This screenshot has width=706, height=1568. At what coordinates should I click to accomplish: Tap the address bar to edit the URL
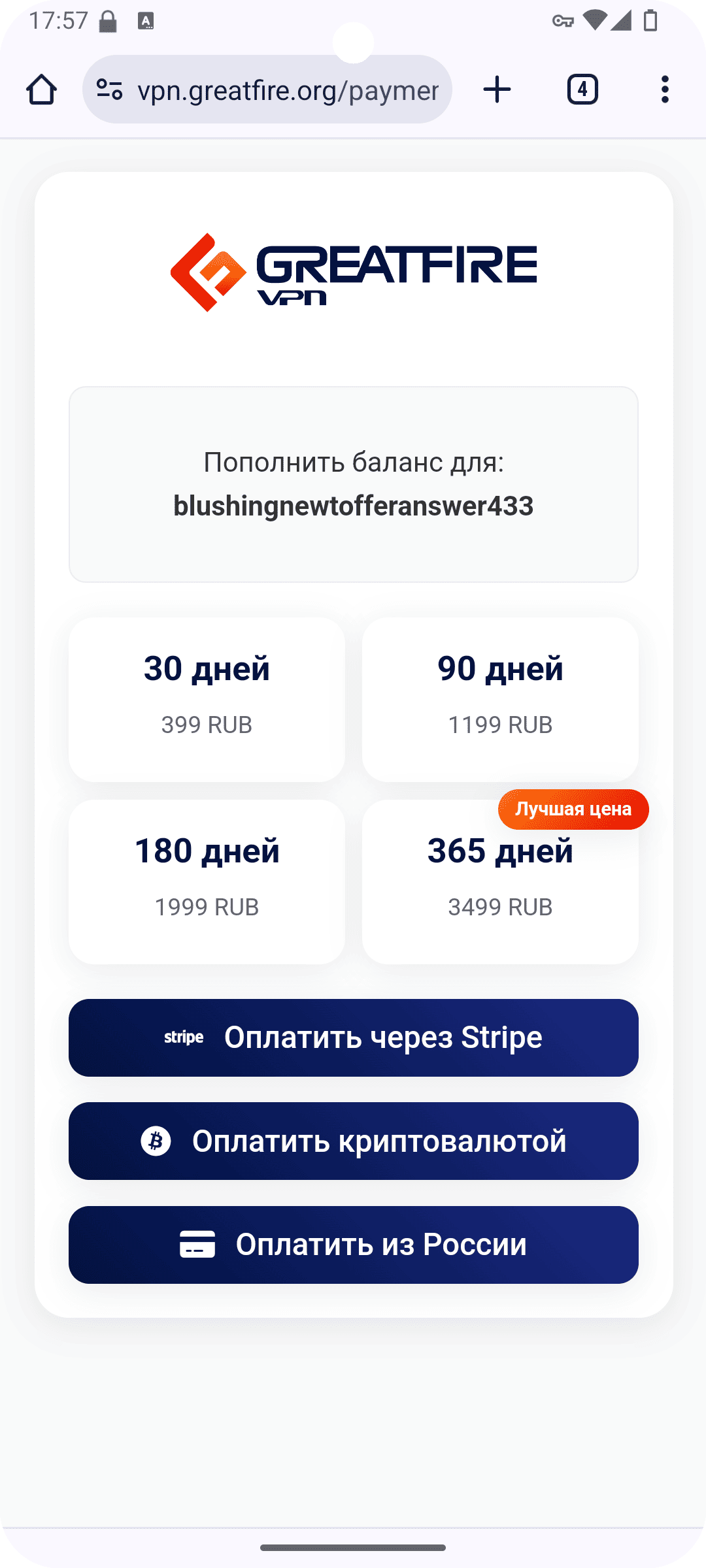pyautogui.click(x=288, y=90)
